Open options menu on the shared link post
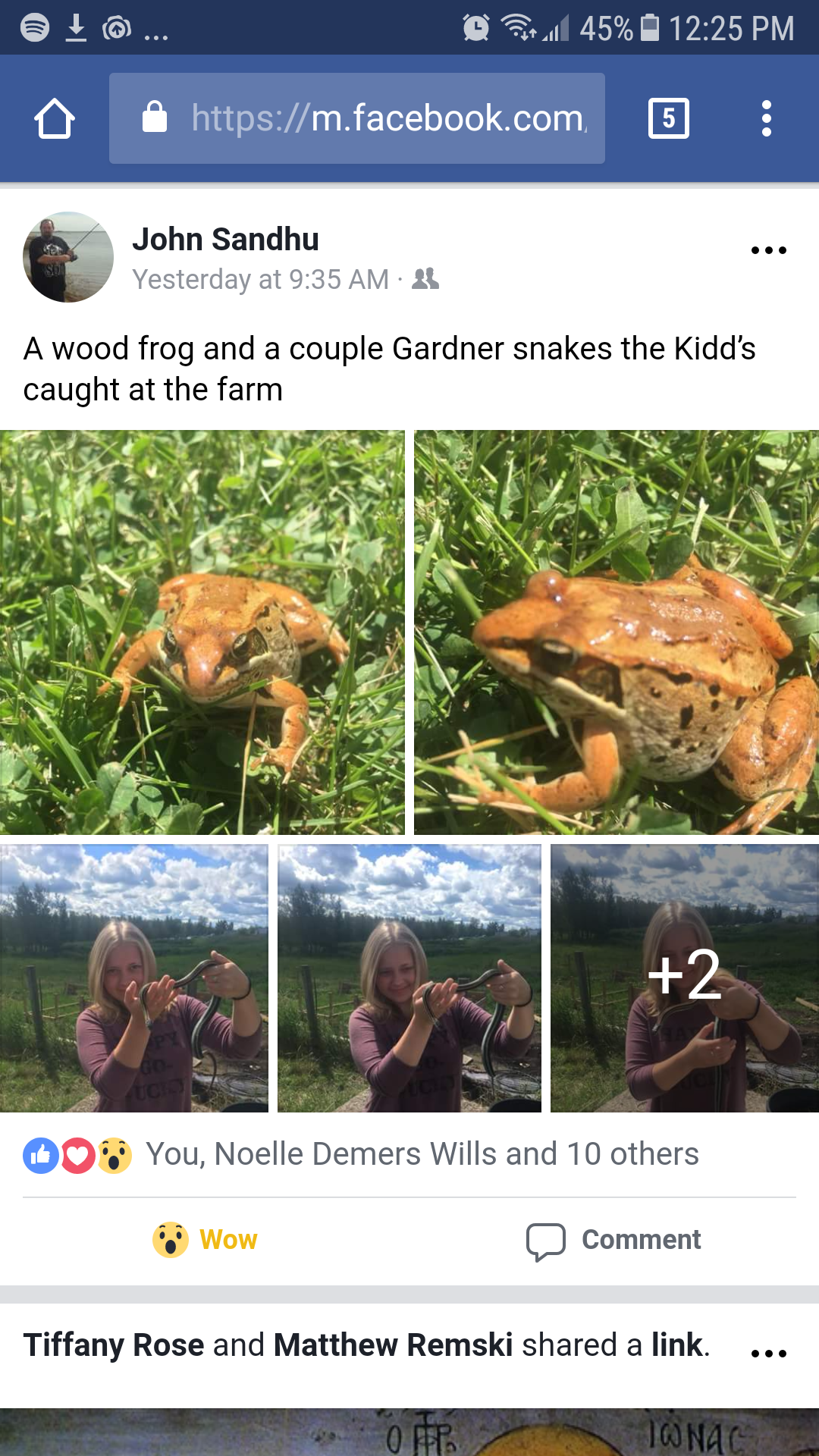819x1456 pixels. pos(768,1353)
